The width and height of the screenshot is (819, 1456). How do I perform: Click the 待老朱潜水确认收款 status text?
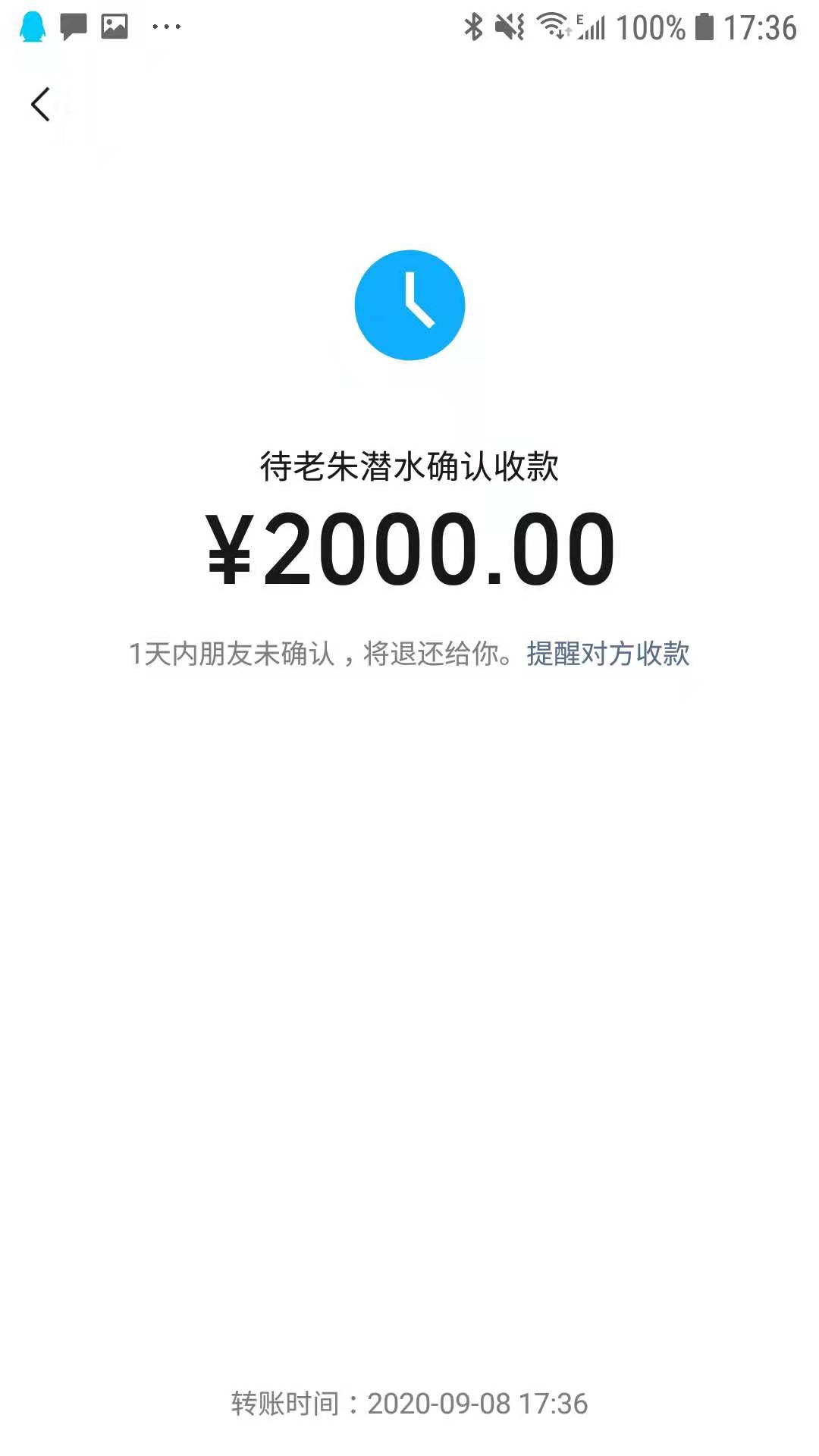(409, 467)
